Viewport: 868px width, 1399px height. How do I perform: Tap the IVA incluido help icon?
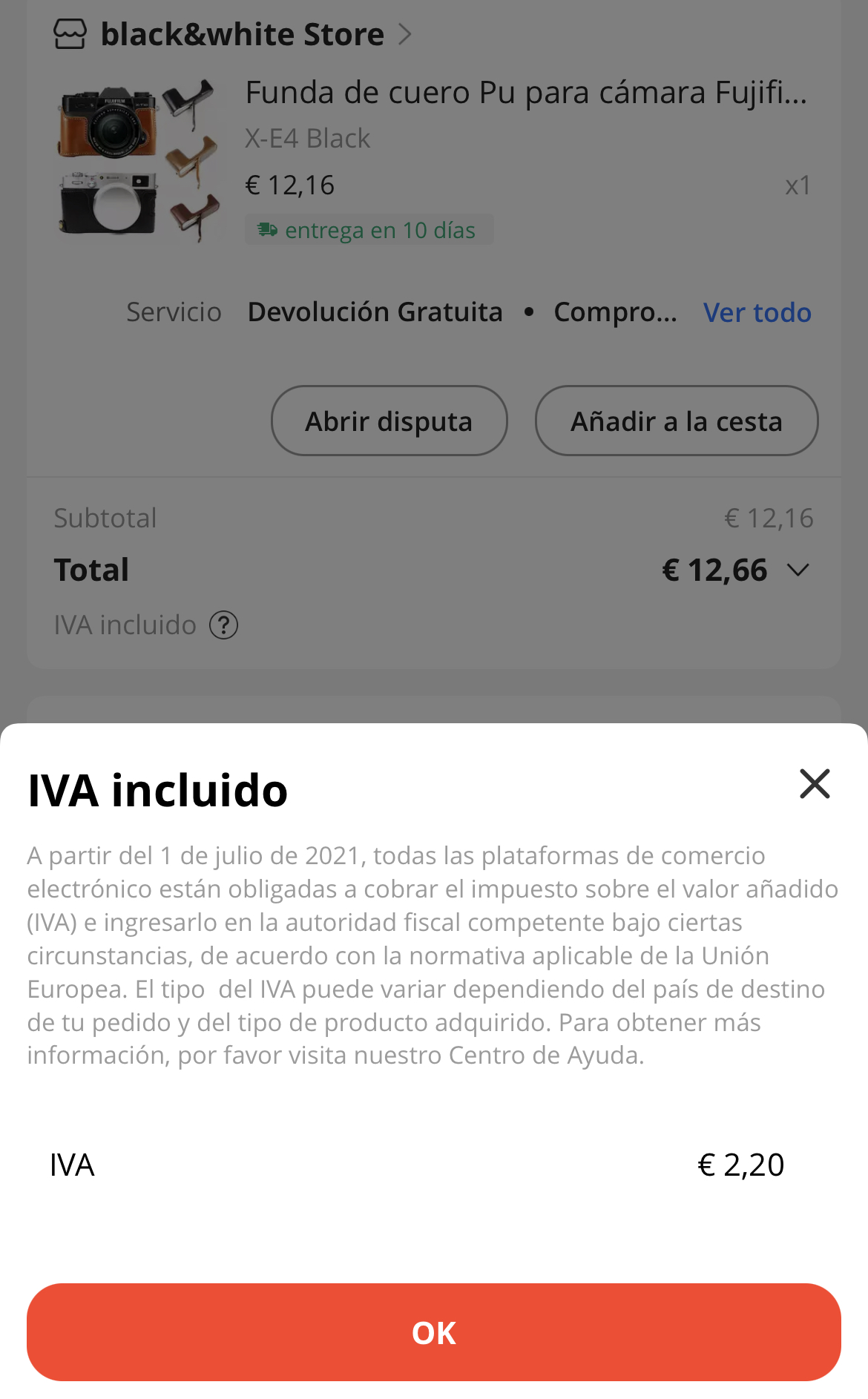pyautogui.click(x=223, y=625)
